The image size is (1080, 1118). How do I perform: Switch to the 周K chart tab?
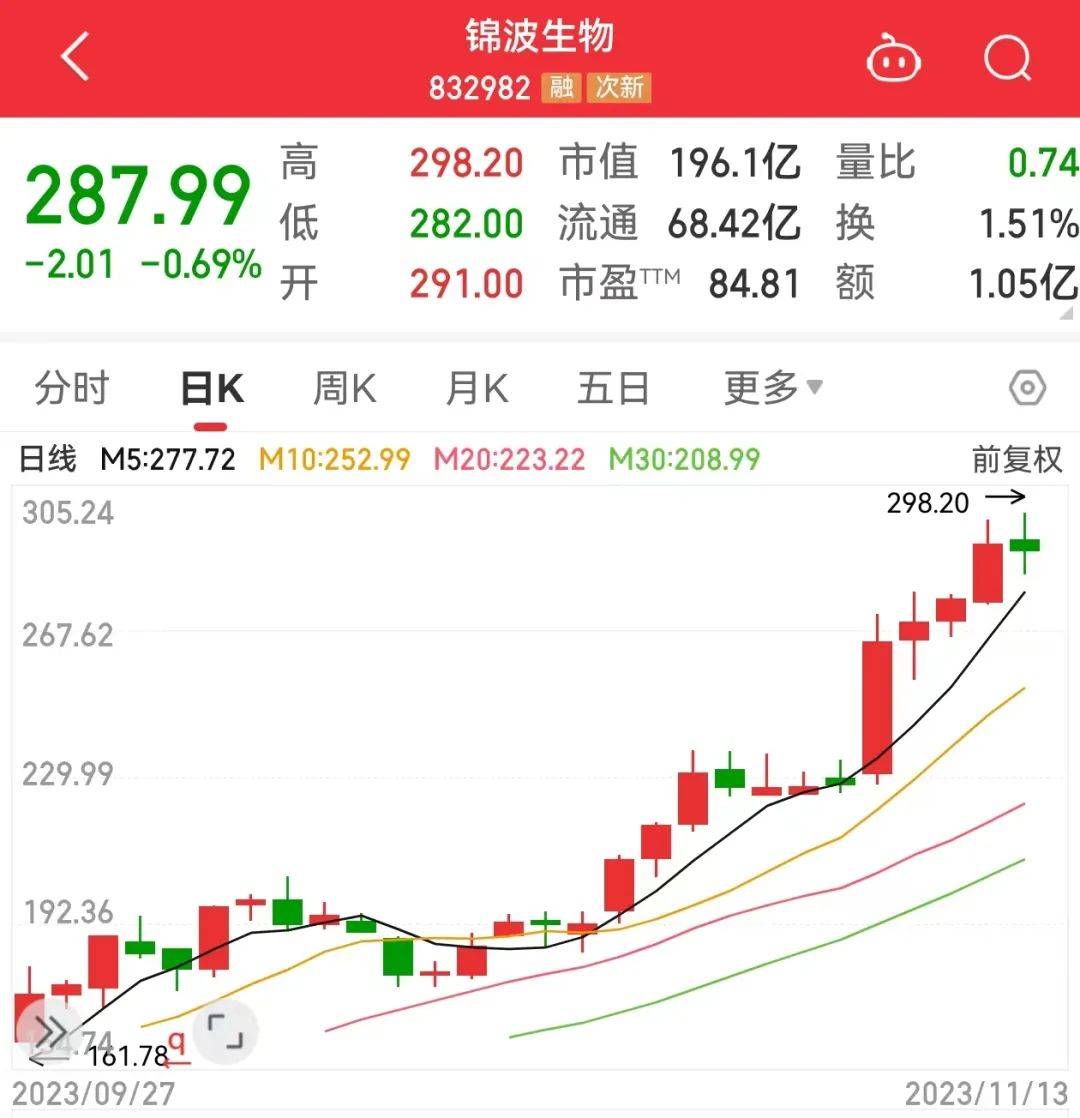[344, 388]
